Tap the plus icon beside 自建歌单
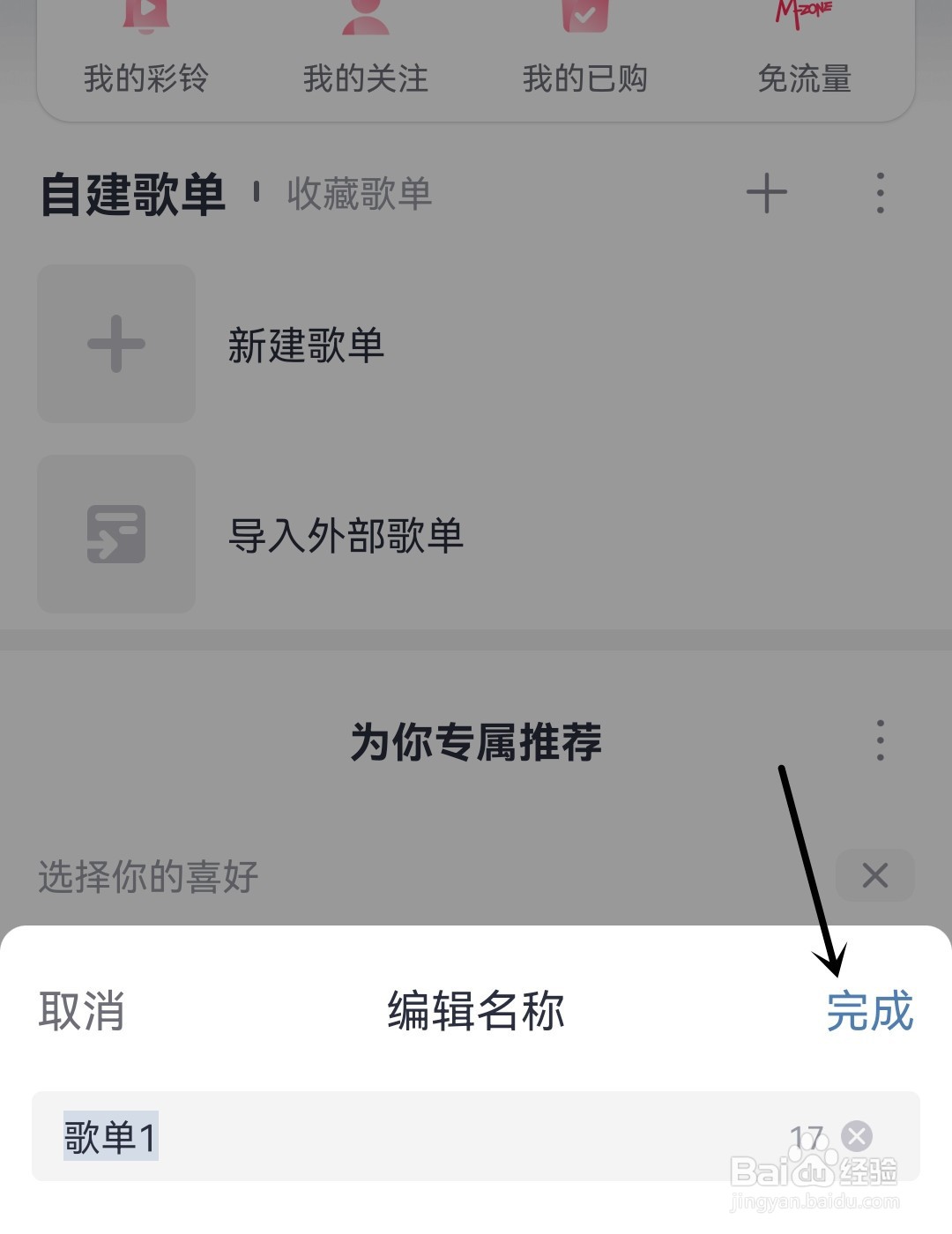 (x=767, y=194)
